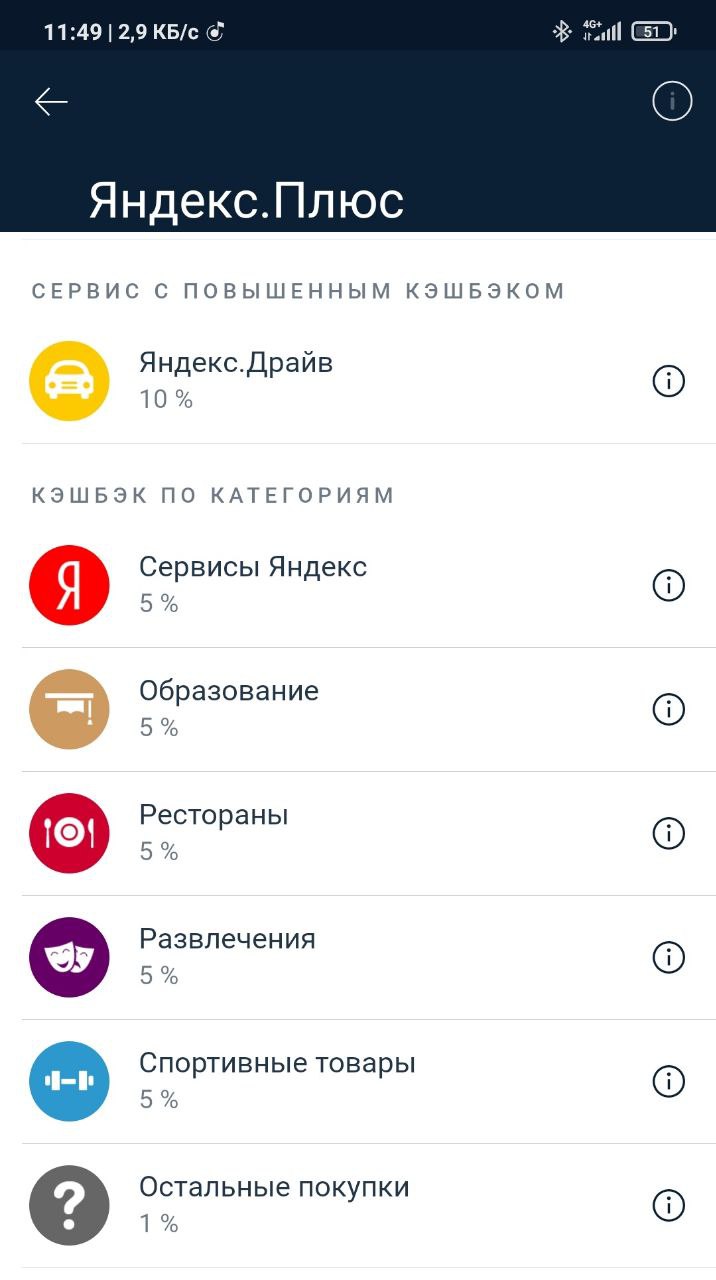Tap info icon next to Яндекс.Драйв
Viewport: 716px width, 1280px height.
click(x=668, y=381)
